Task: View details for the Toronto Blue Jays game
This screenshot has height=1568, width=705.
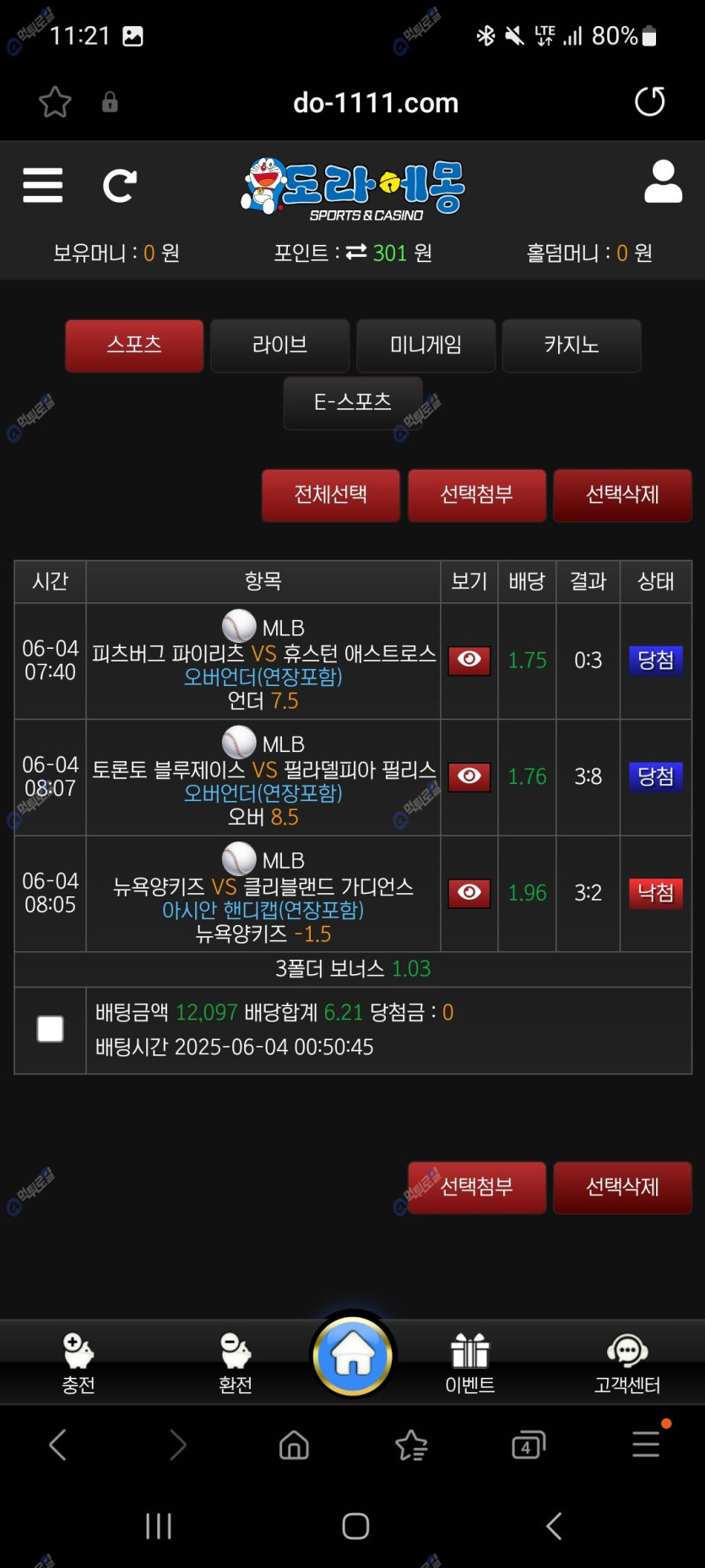Action: tap(469, 776)
